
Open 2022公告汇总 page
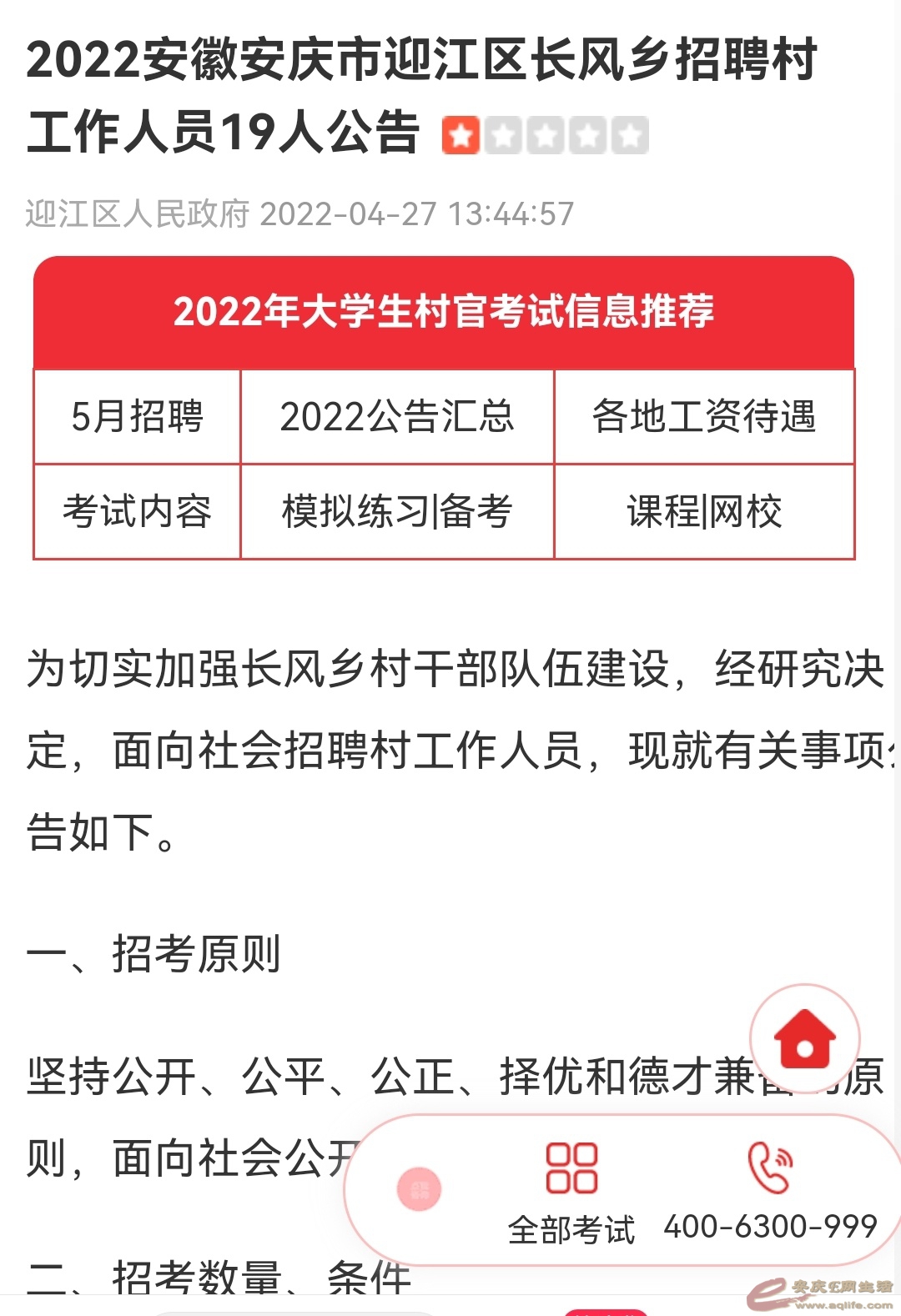tap(397, 416)
